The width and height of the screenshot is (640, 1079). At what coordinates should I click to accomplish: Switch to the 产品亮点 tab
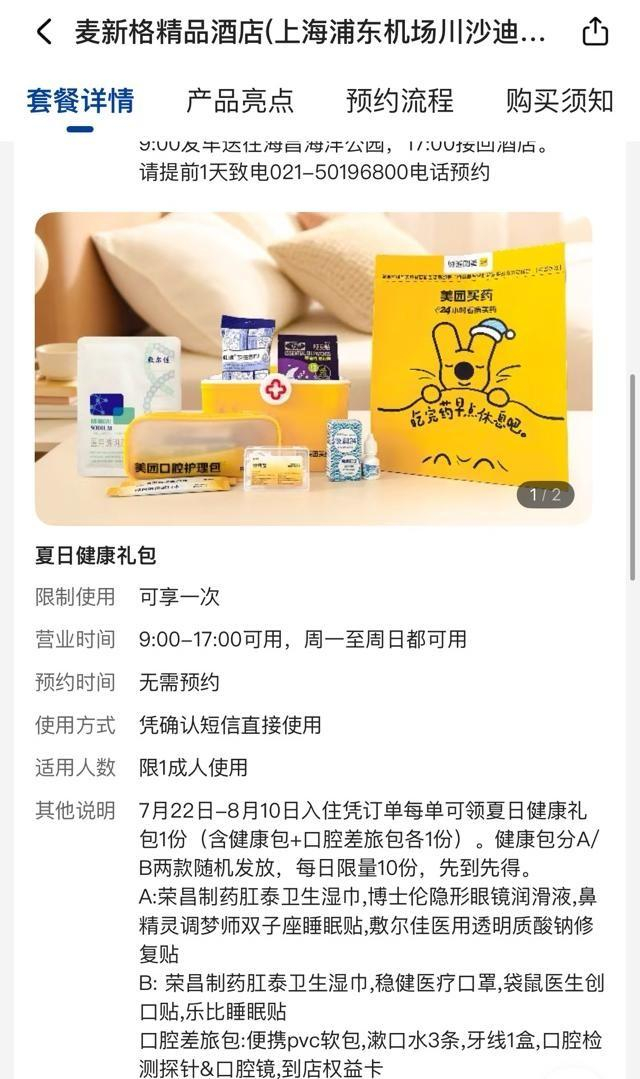pyautogui.click(x=240, y=100)
